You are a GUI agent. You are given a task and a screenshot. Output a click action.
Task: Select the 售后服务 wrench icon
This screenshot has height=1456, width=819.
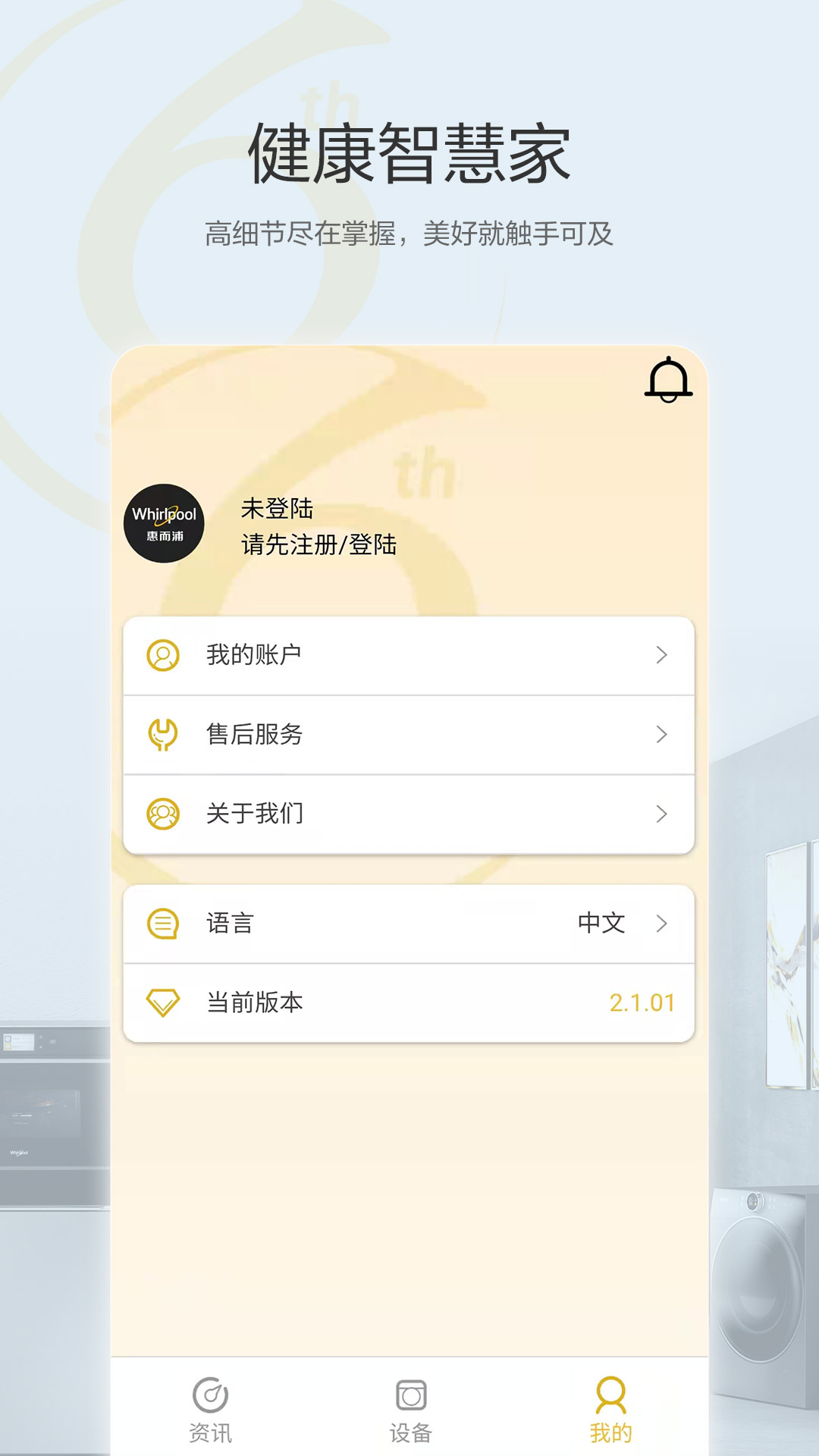[164, 734]
